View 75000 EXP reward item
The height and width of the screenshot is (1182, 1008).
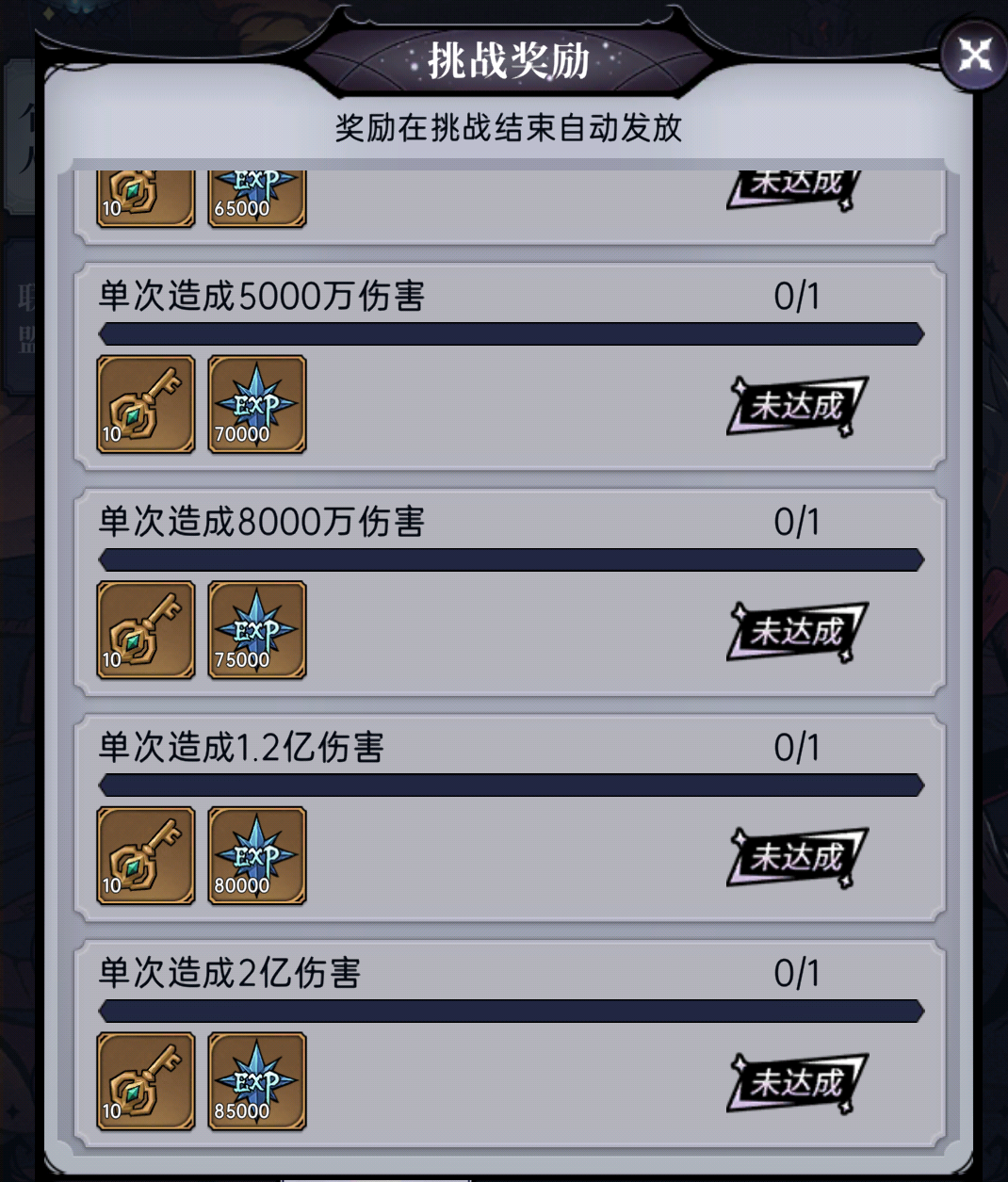point(257,630)
